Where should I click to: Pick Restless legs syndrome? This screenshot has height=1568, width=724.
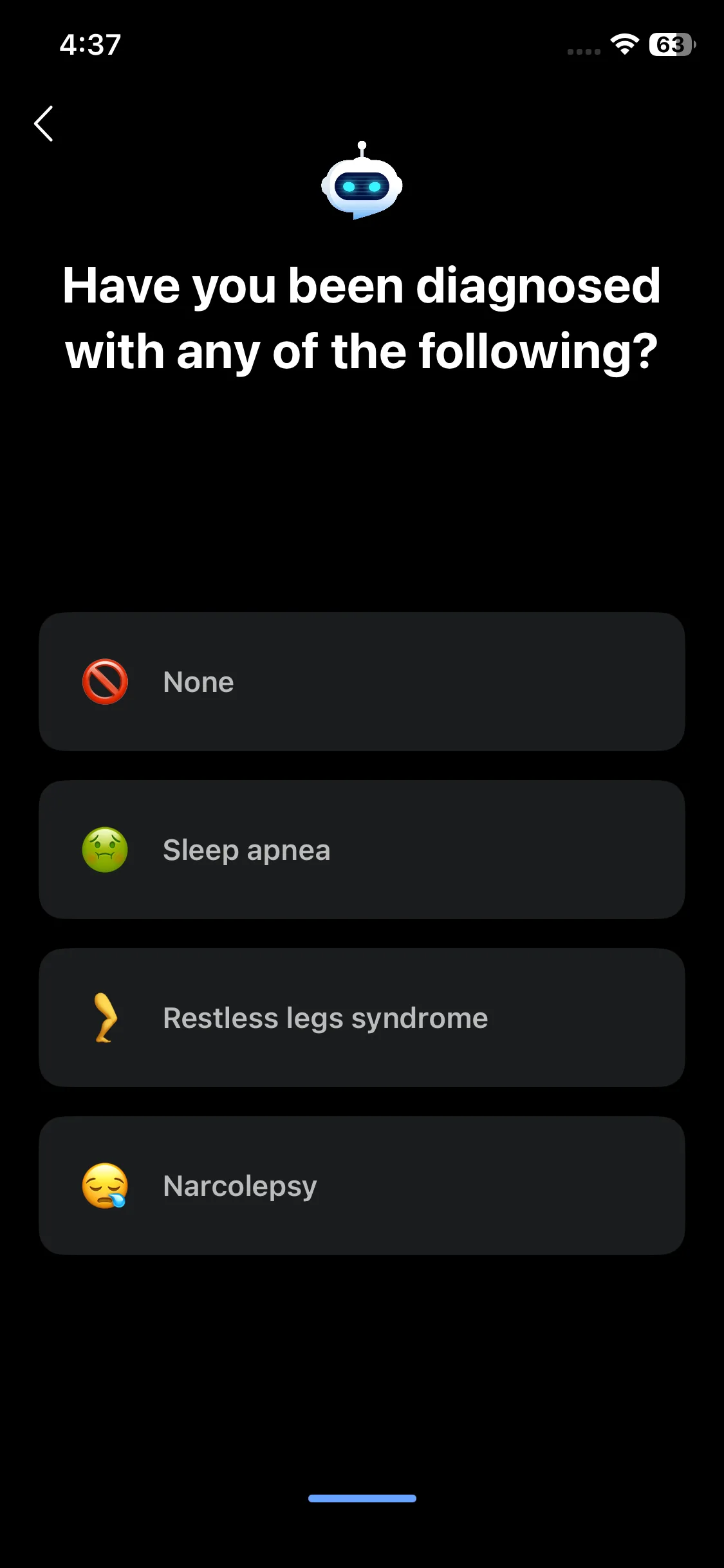point(362,1018)
